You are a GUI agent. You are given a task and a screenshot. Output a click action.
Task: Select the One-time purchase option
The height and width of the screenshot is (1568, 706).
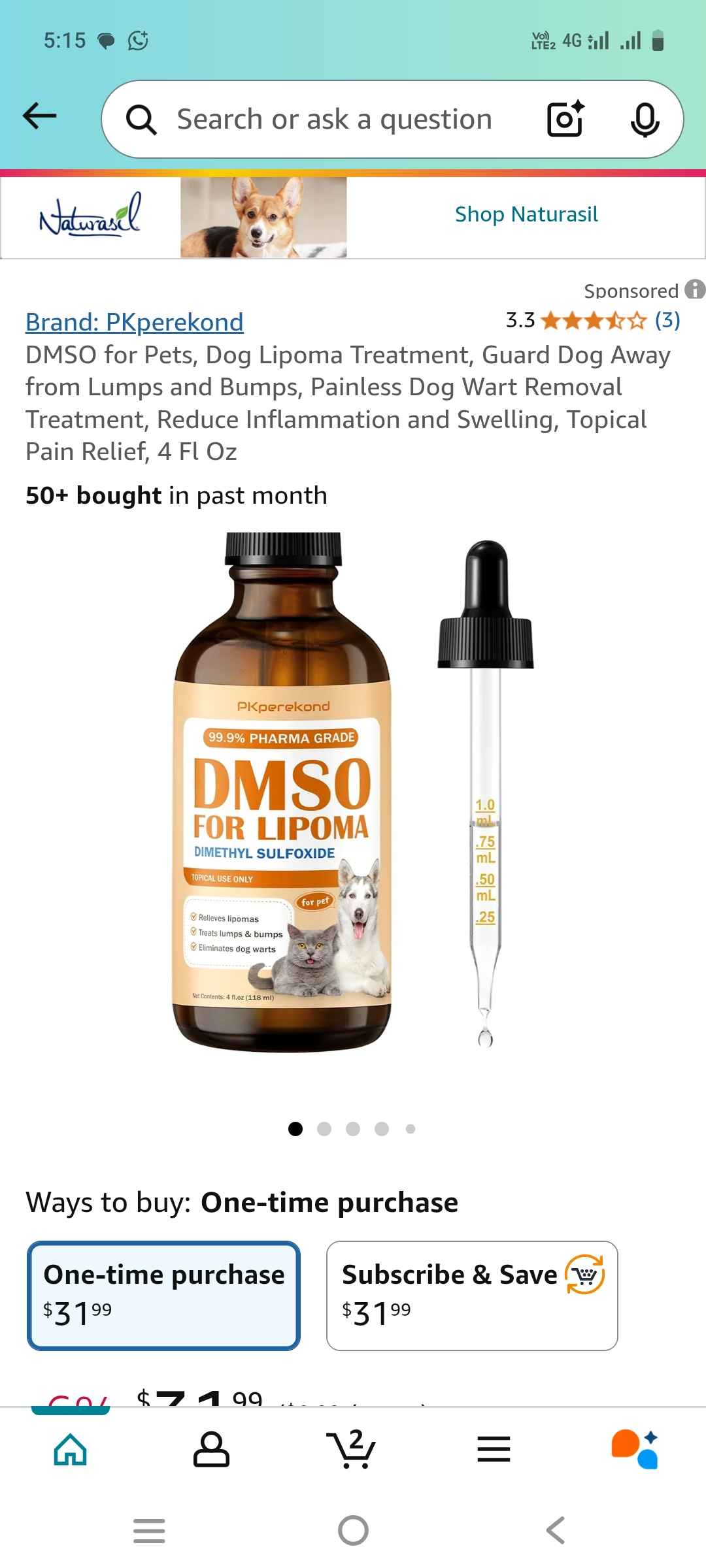[163, 1295]
